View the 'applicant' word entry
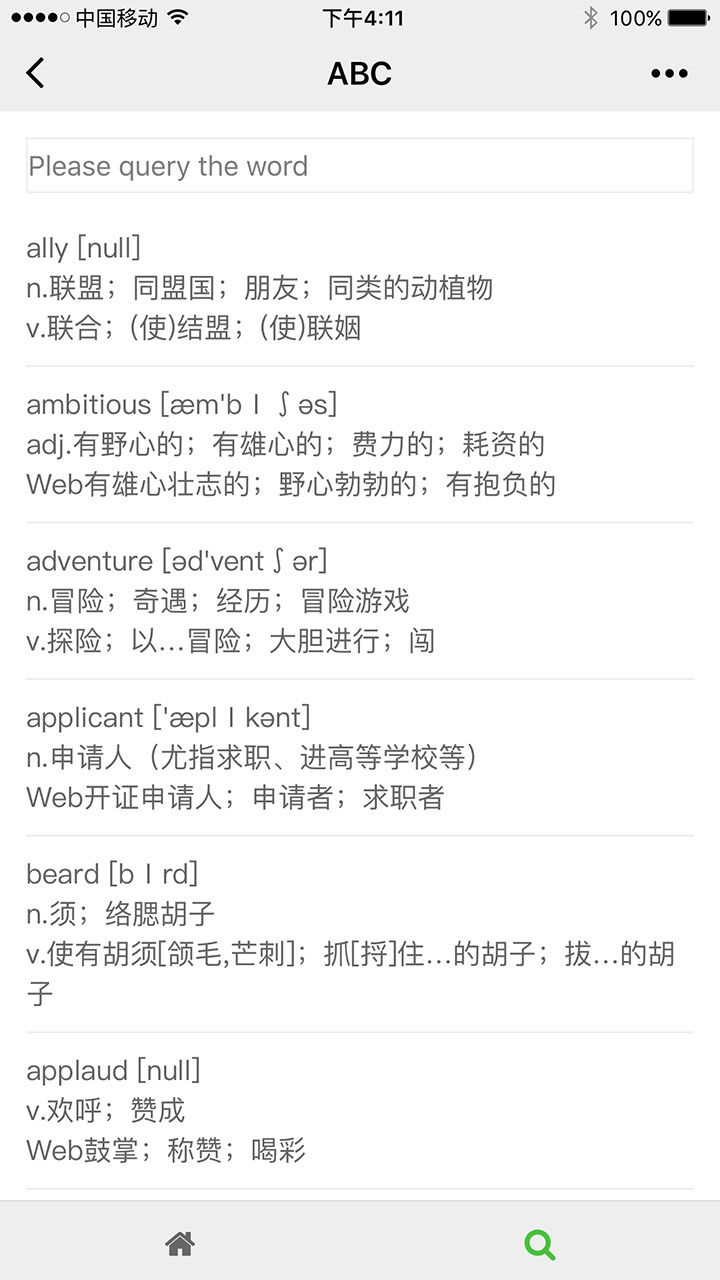The height and width of the screenshot is (1280, 720). tap(359, 758)
